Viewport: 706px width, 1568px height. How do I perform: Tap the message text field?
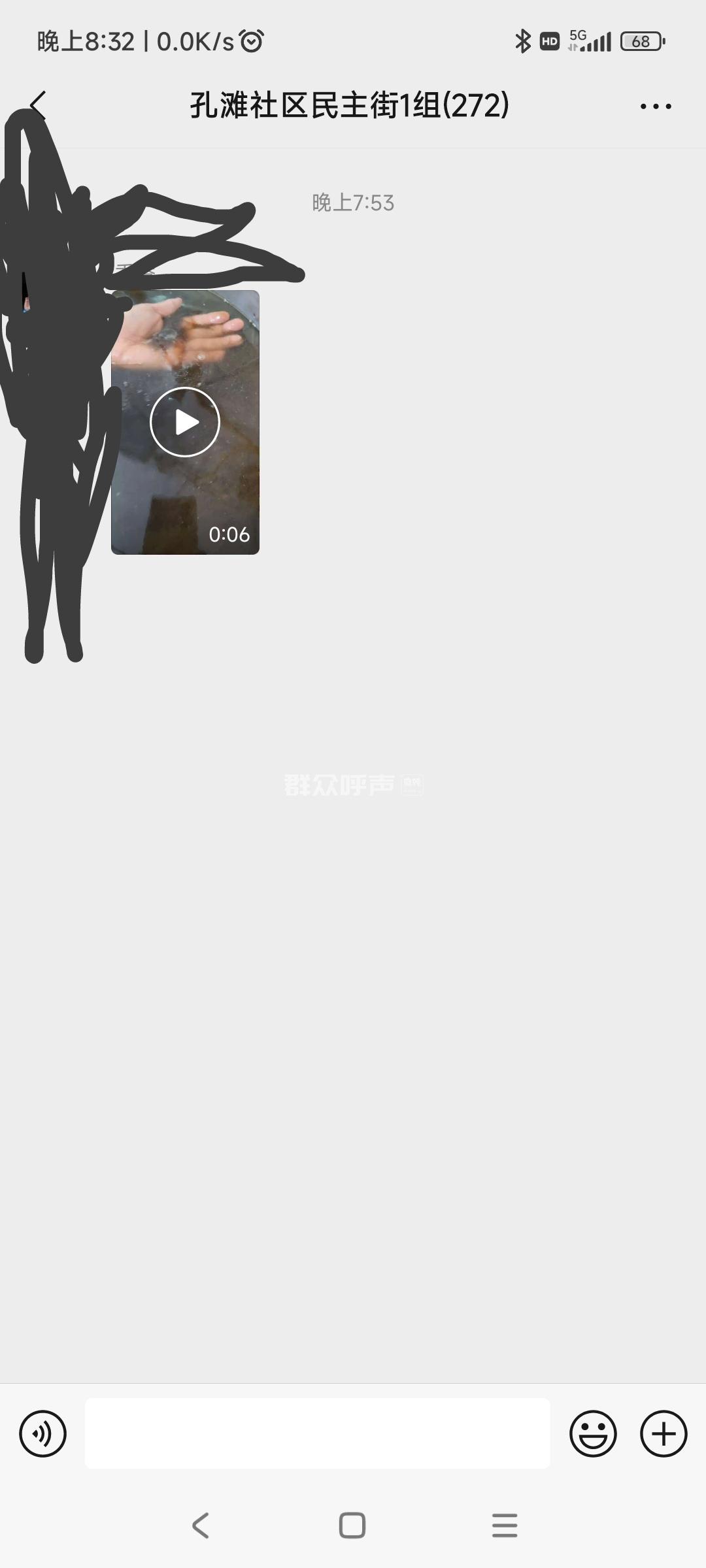(317, 1434)
